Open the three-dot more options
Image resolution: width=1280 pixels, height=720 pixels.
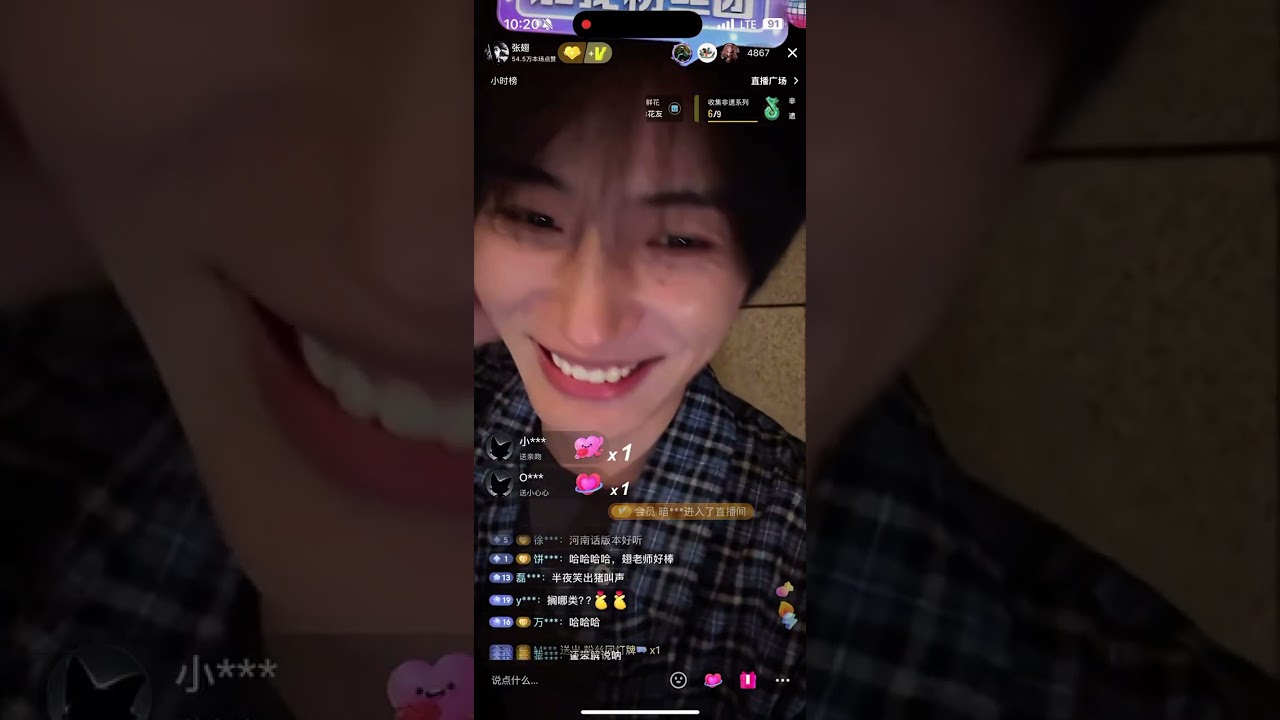click(782, 680)
